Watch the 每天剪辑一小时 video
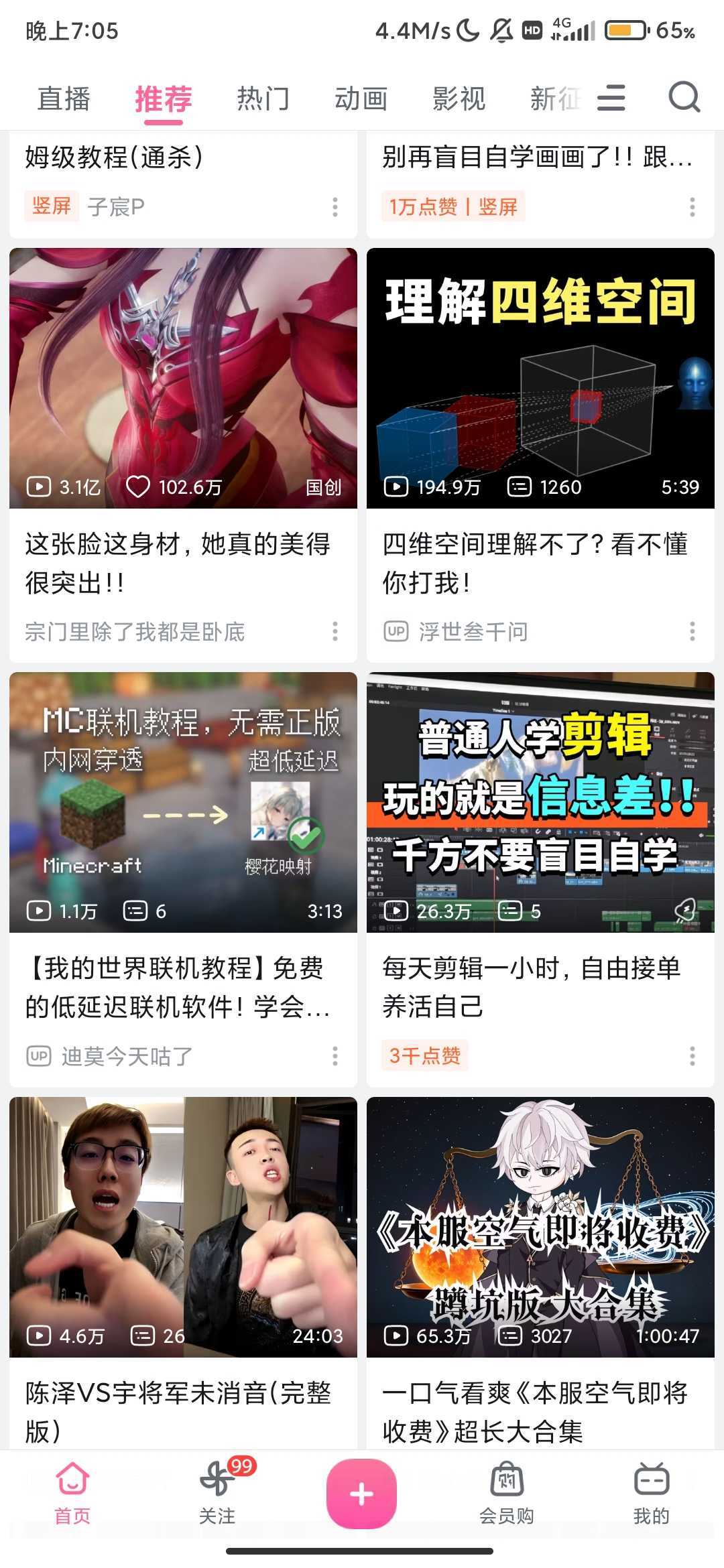 tap(540, 802)
